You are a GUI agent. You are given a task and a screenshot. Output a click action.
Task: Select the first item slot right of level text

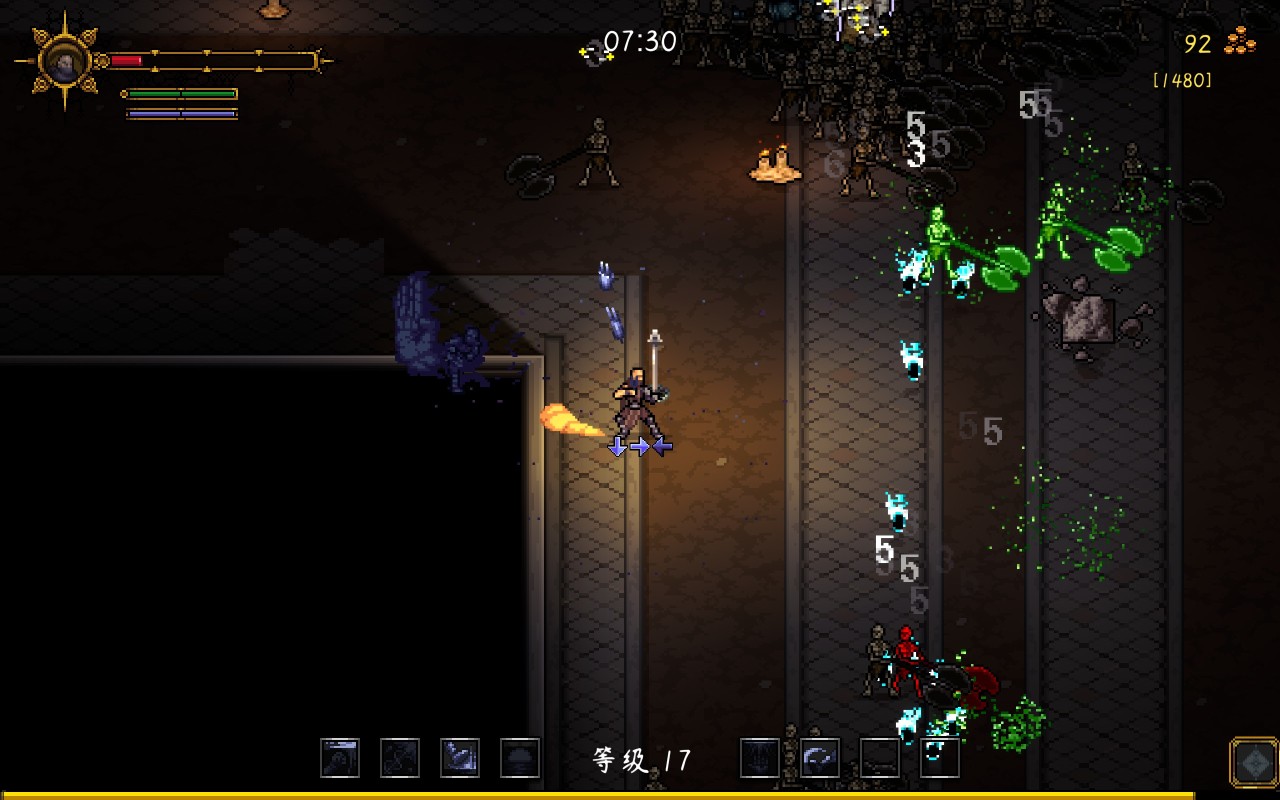click(x=760, y=758)
